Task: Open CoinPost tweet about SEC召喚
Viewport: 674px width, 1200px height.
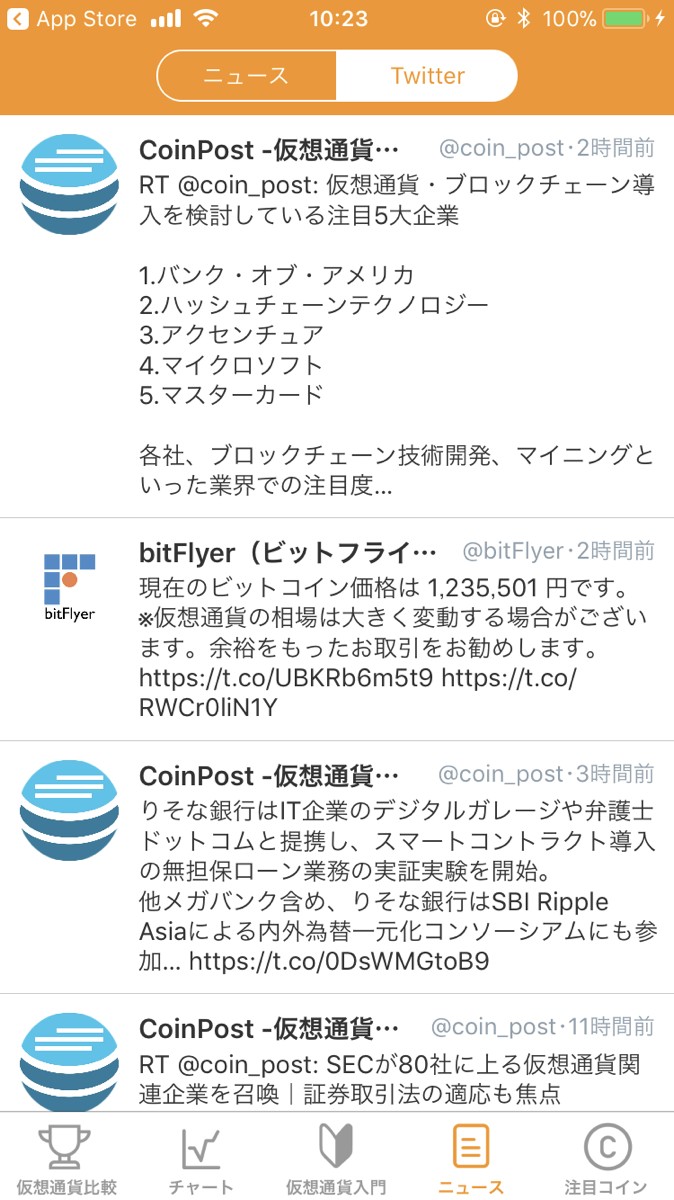Action: (x=337, y=1053)
